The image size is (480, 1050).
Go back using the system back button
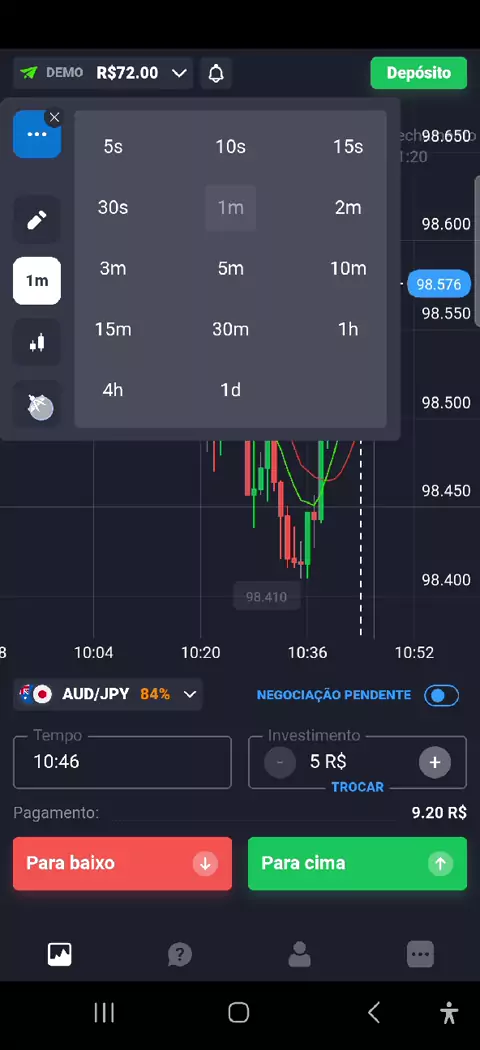374,1012
